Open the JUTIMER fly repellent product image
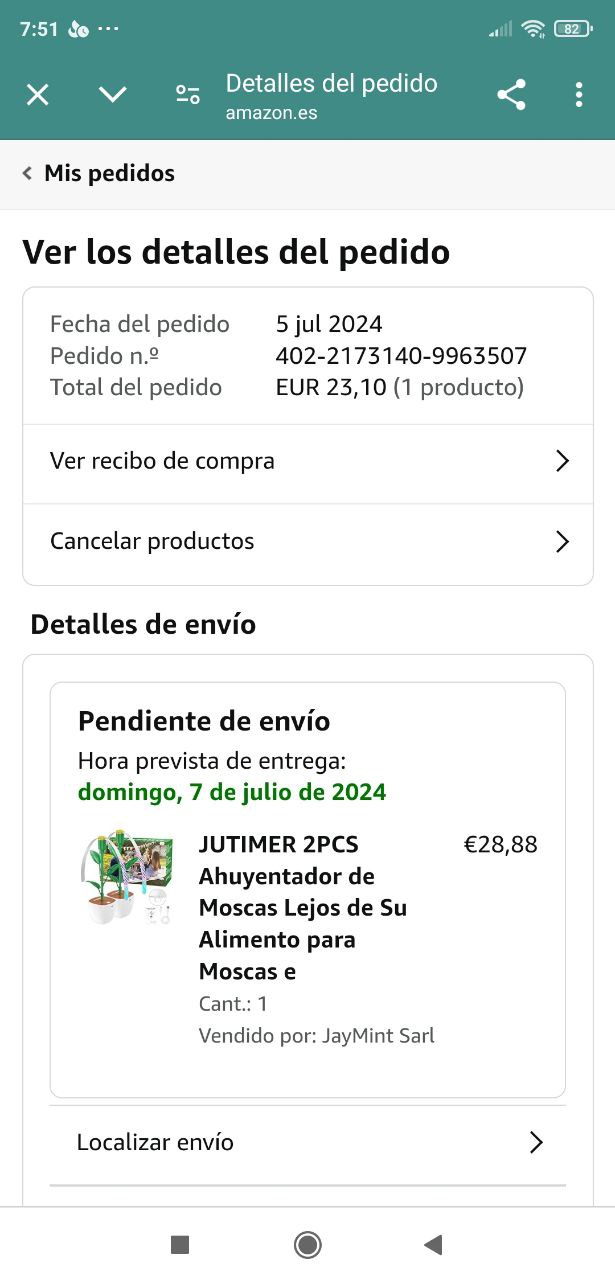The width and height of the screenshot is (615, 1280). coord(126,877)
